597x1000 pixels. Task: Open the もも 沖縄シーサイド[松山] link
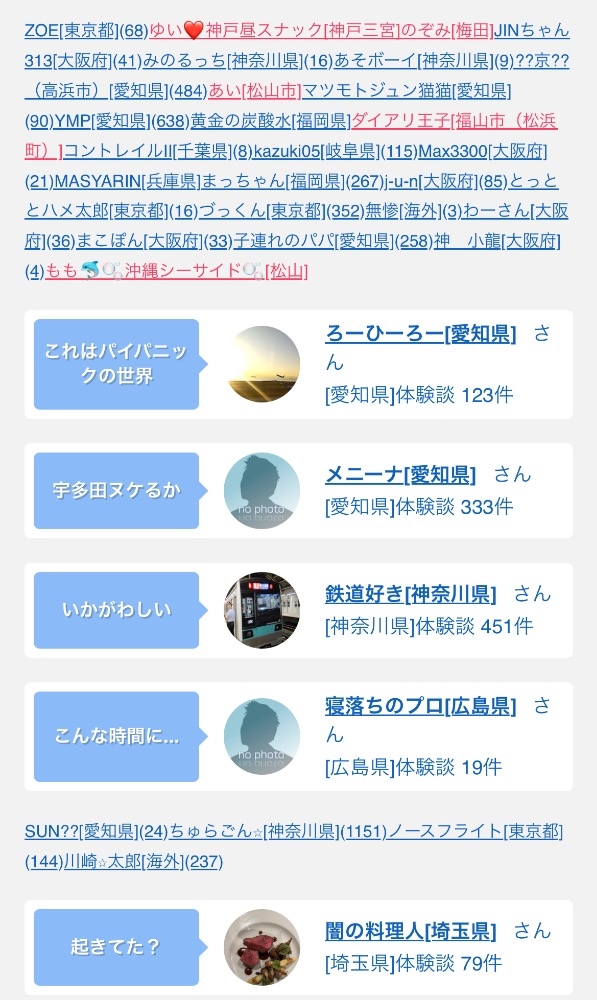pyautogui.click(x=177, y=271)
